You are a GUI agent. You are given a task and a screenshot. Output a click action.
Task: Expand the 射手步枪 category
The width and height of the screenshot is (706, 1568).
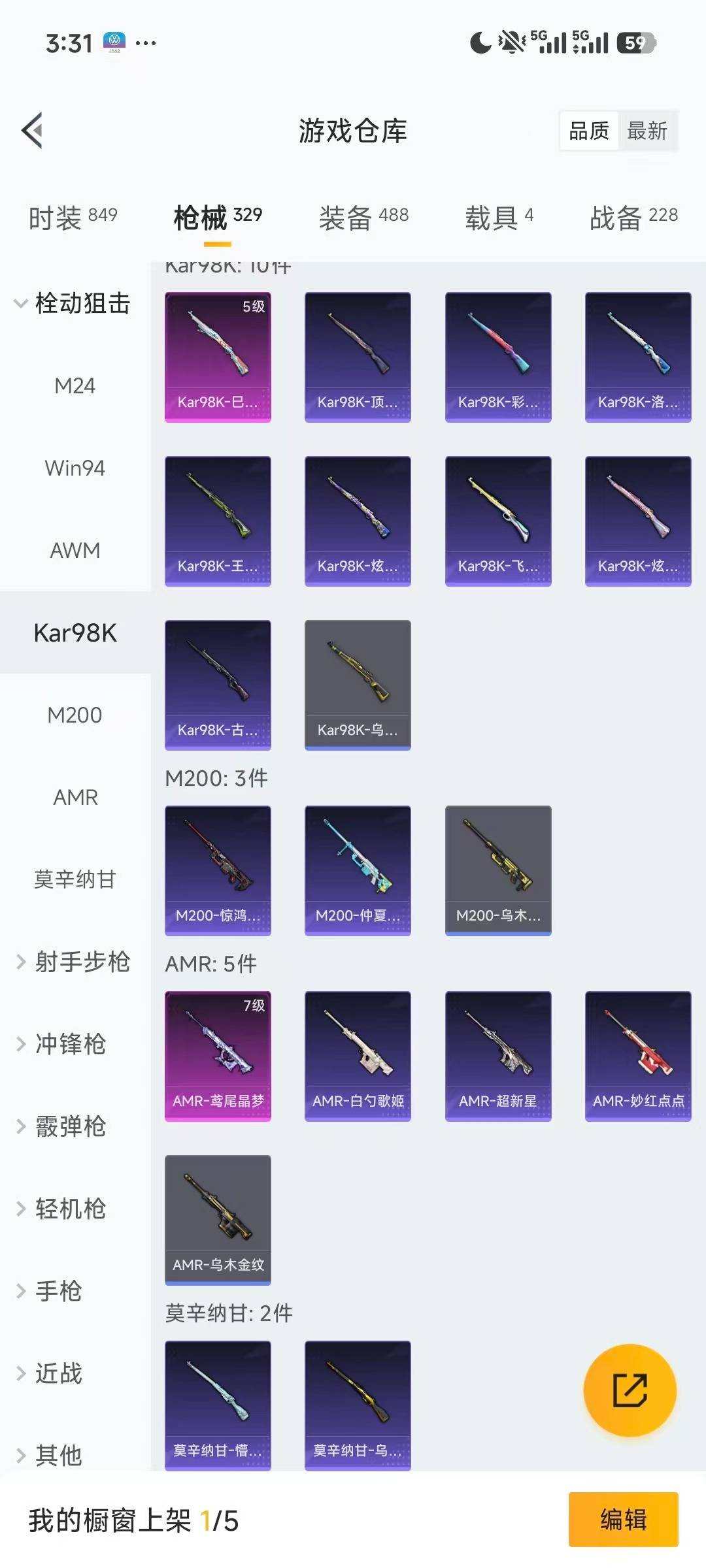(x=82, y=962)
